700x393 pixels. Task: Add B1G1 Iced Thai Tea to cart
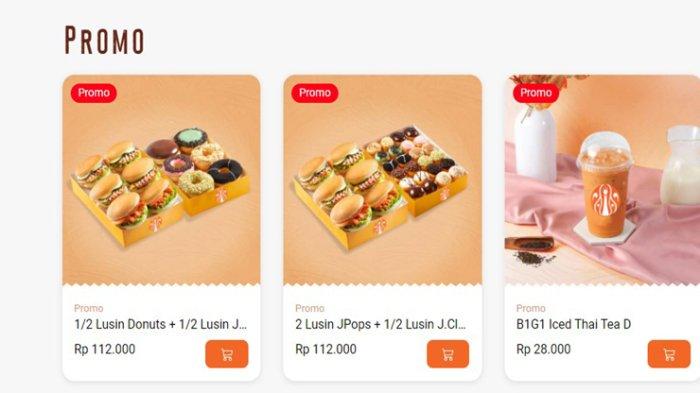[669, 354]
